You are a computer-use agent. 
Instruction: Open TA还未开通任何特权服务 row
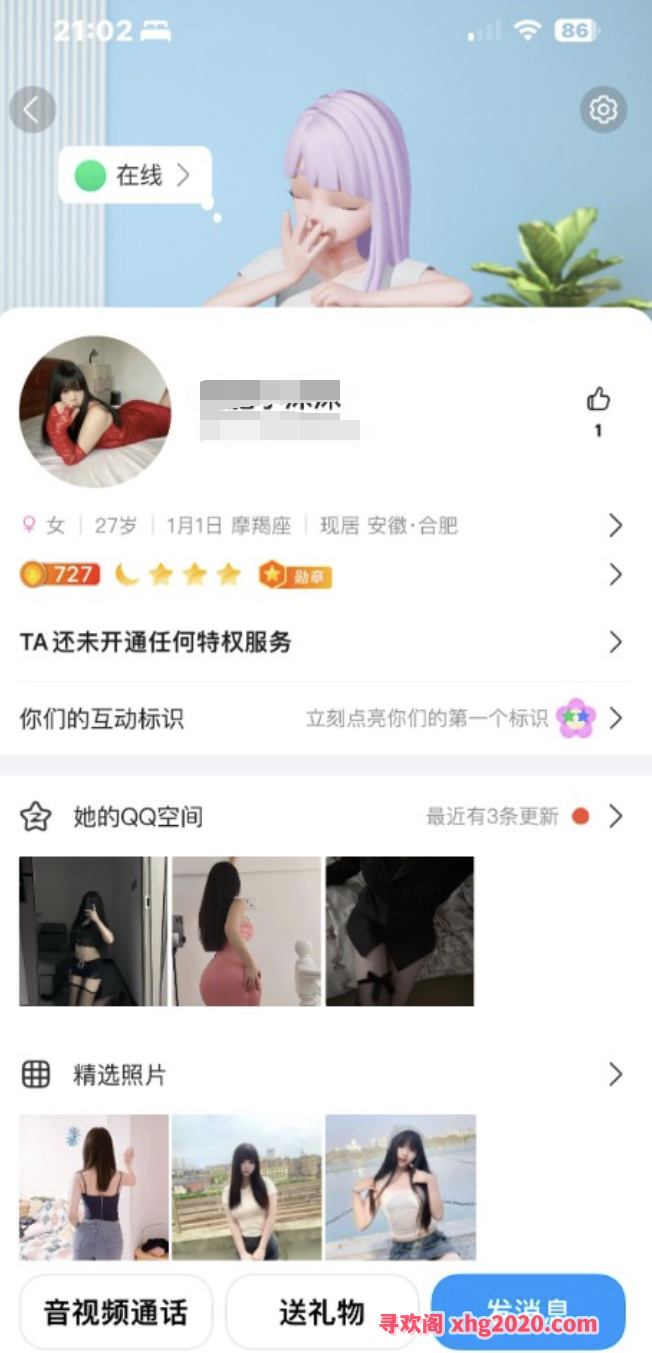pyautogui.click(x=320, y=642)
